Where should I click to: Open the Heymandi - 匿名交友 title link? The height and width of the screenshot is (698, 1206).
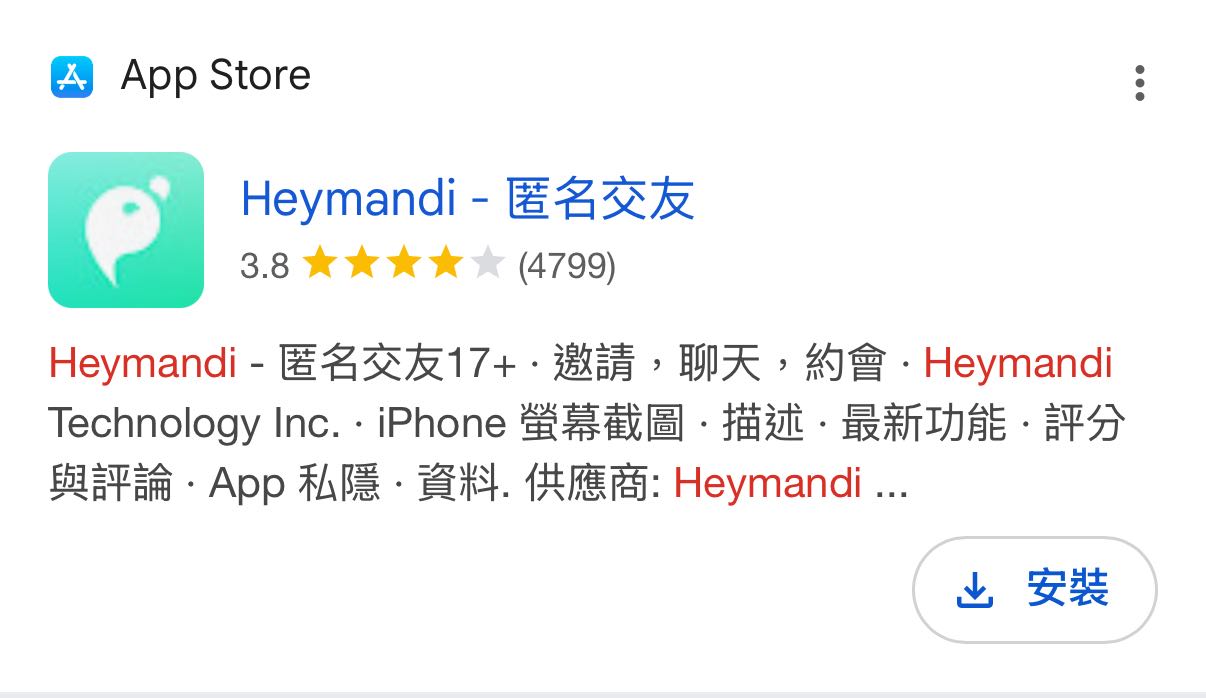coord(467,198)
